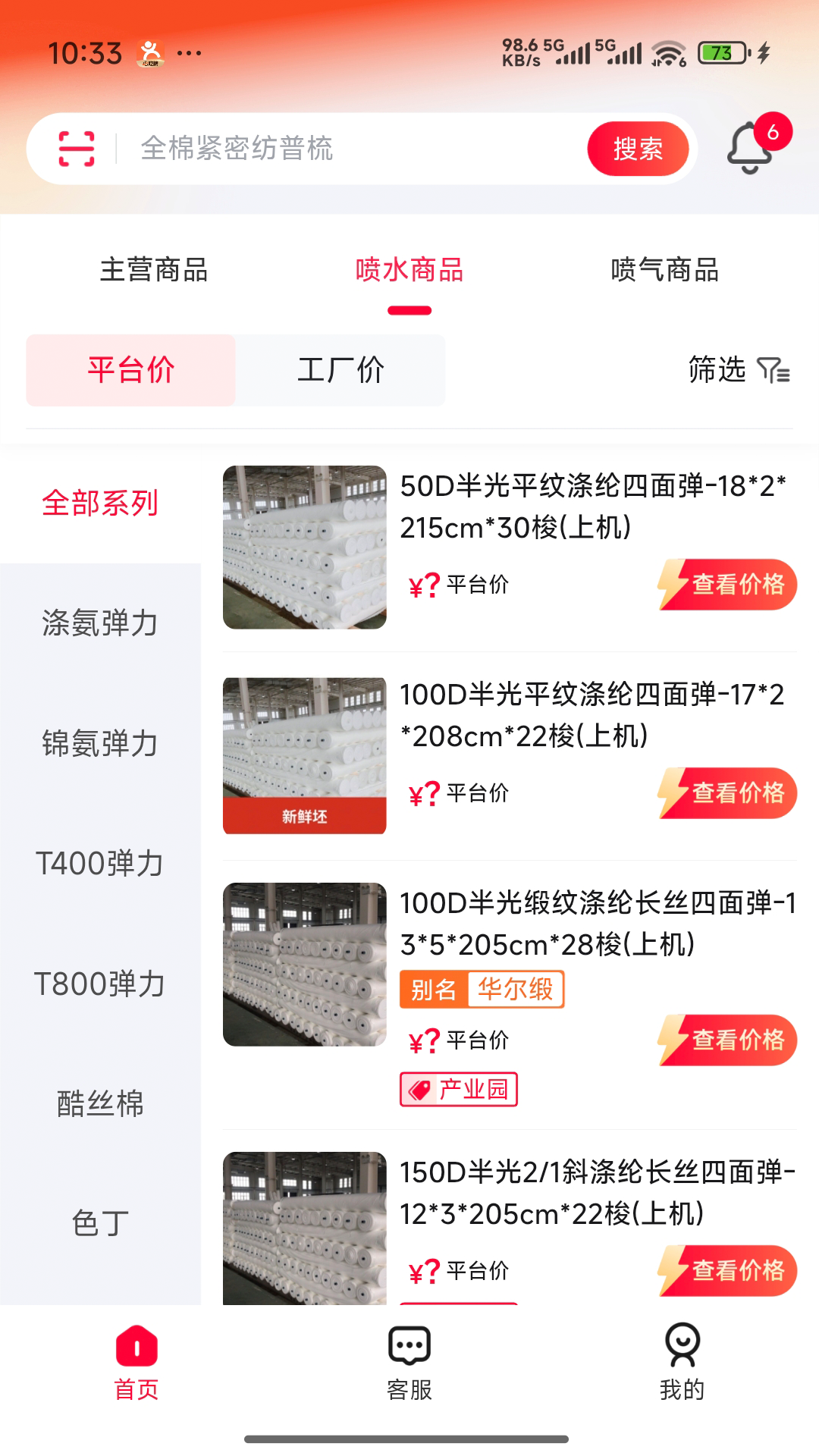Image resolution: width=819 pixels, height=1456 pixels.
Task: View price for 100D半光缎纹涤纶长丝四面弹
Action: (x=727, y=1040)
